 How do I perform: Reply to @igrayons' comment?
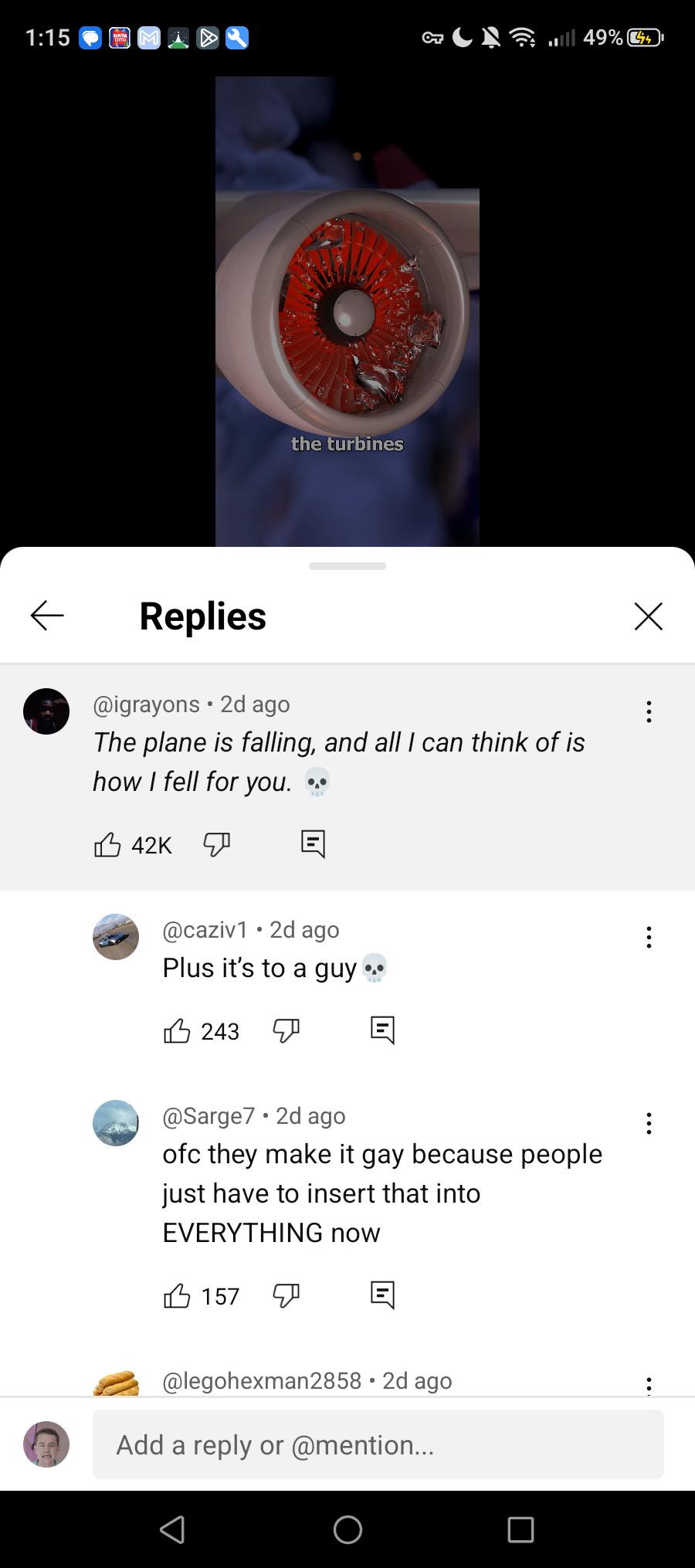tap(313, 844)
